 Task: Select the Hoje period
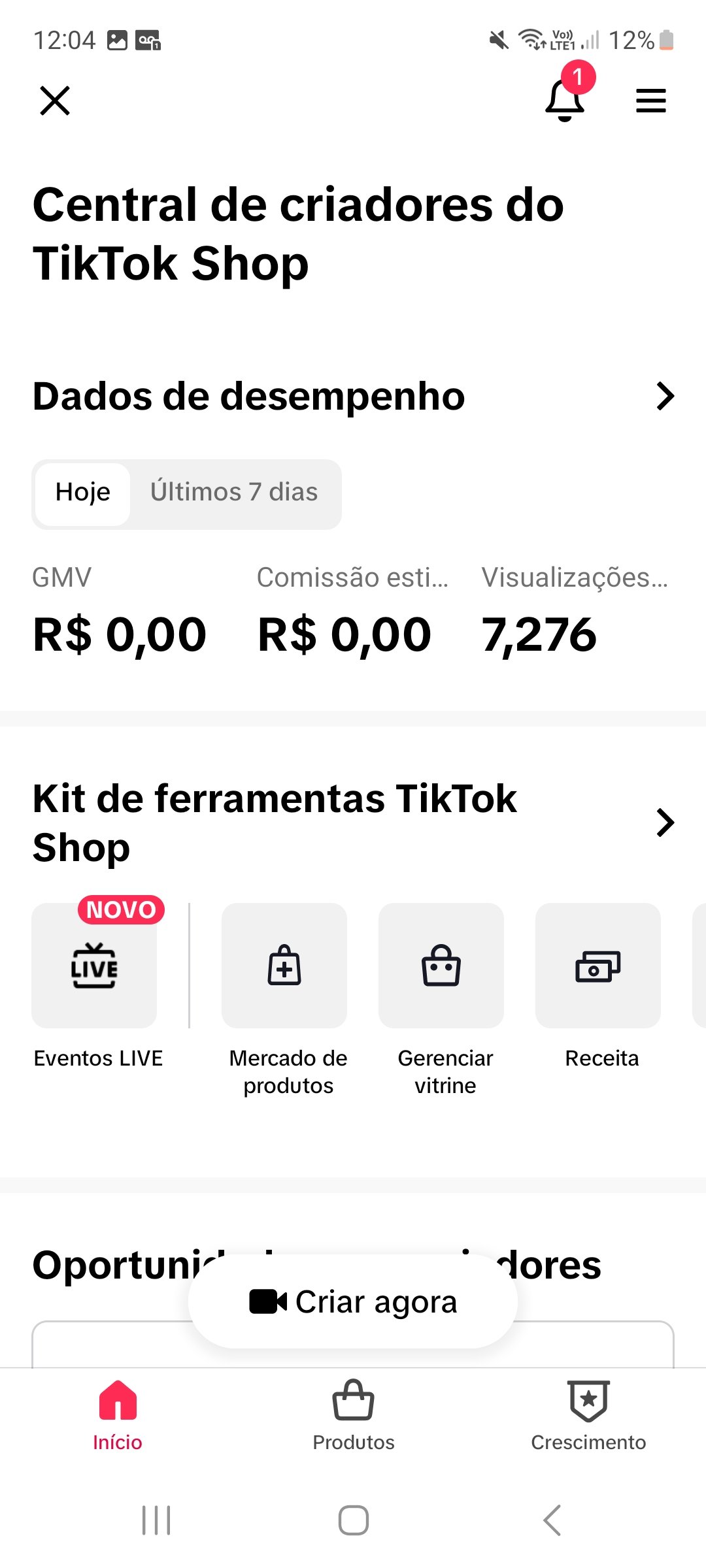tap(83, 492)
